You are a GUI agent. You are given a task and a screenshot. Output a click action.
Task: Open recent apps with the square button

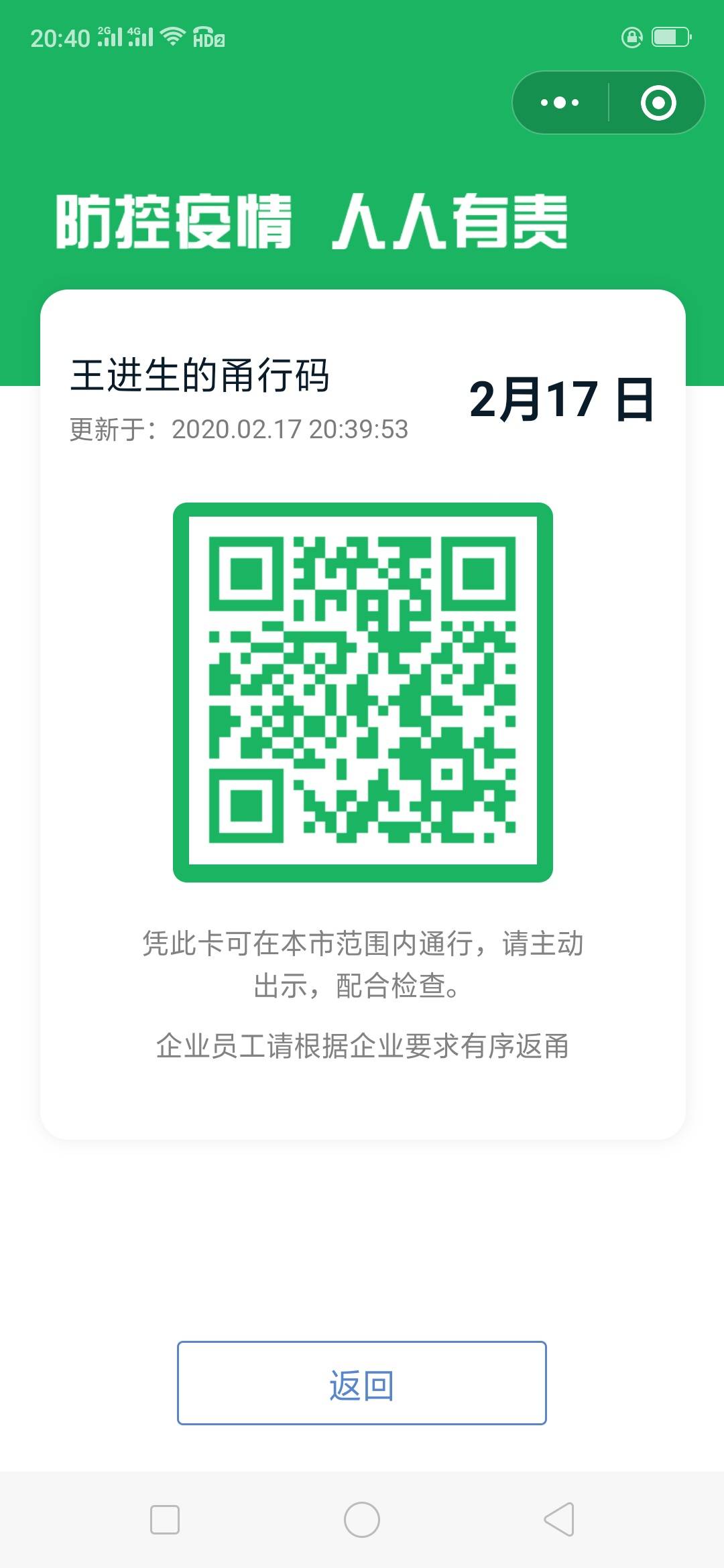tap(165, 1519)
